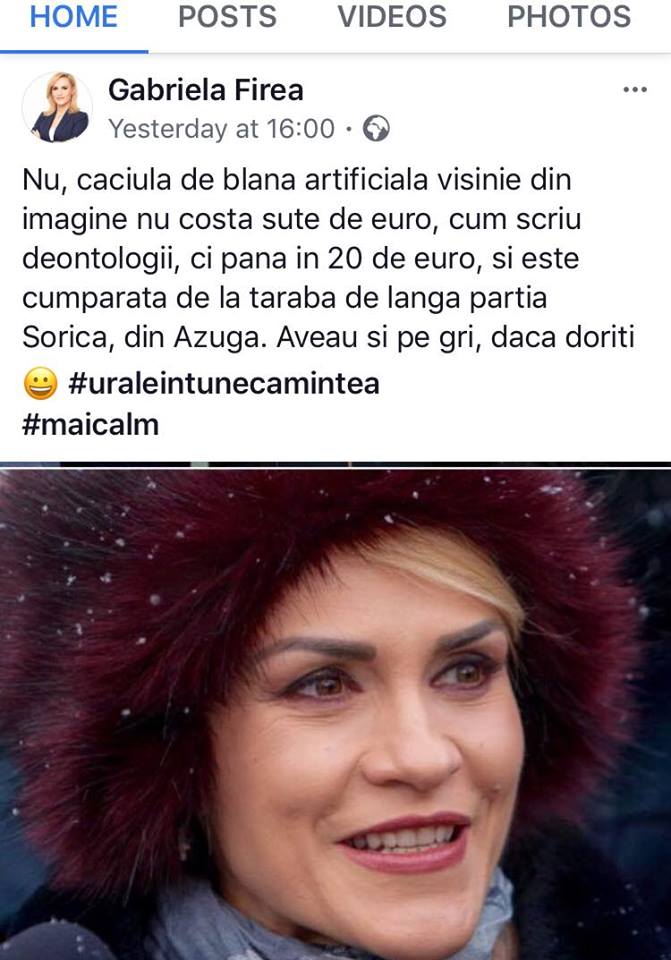Switch to the Posts tab
The image size is (671, 960).
pos(227,17)
